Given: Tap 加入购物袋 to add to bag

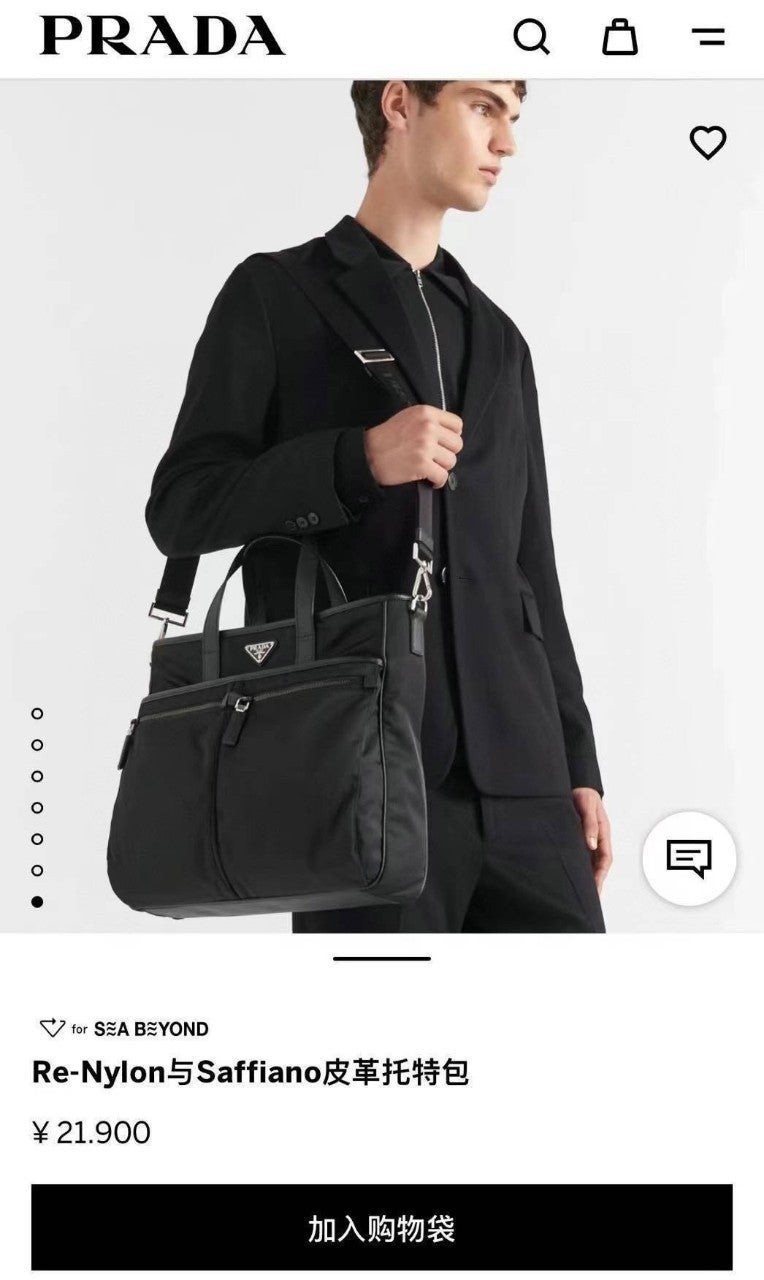Looking at the screenshot, I should [382, 1227].
